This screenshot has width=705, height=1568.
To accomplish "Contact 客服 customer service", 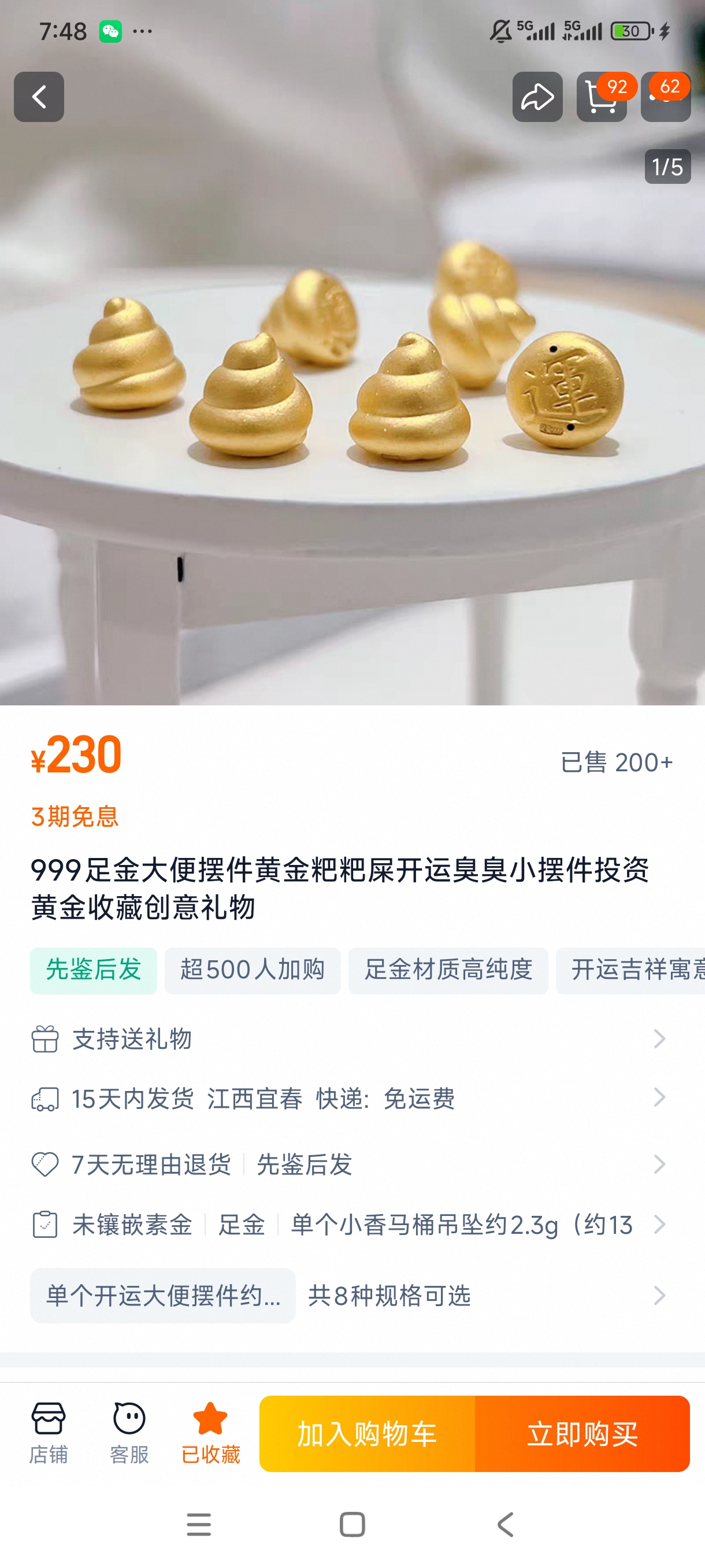I will 129,1433.
